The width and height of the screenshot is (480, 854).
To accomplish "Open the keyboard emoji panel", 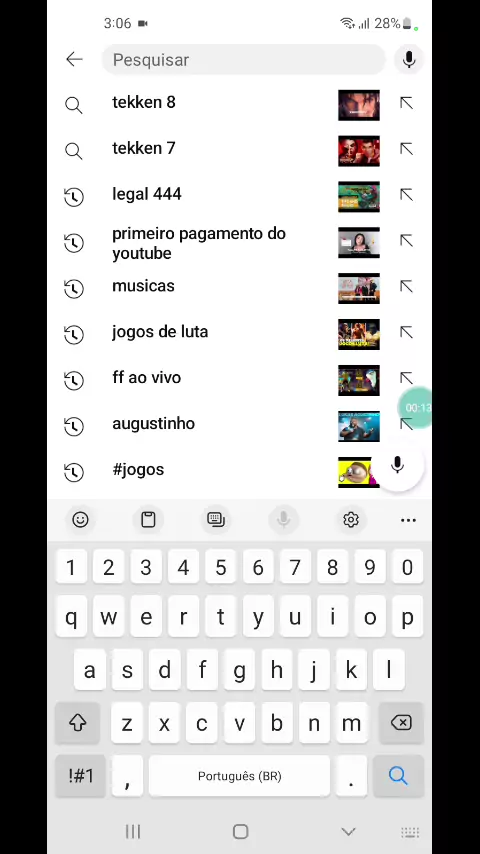I will pyautogui.click(x=80, y=520).
